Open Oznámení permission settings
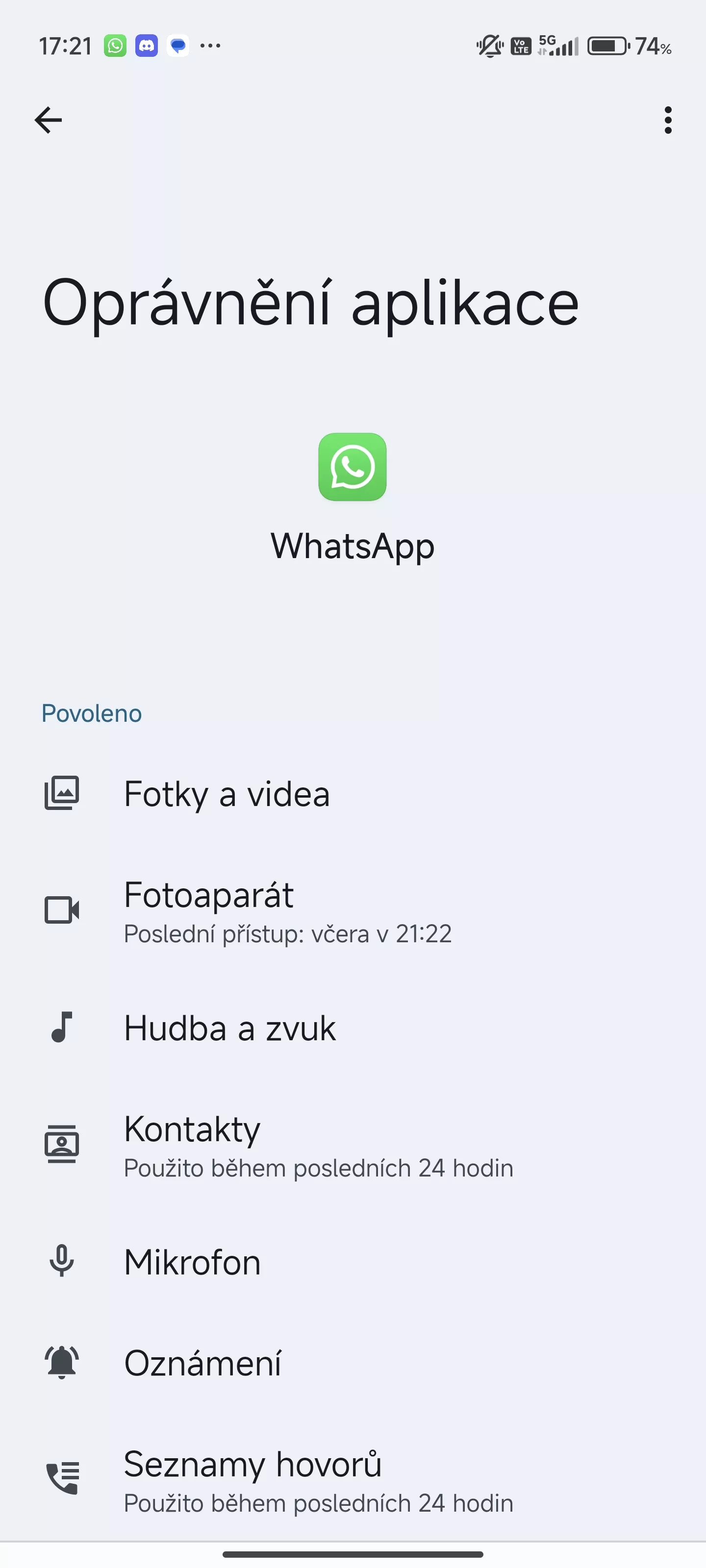This screenshot has width=706, height=1568. pos(353,1363)
